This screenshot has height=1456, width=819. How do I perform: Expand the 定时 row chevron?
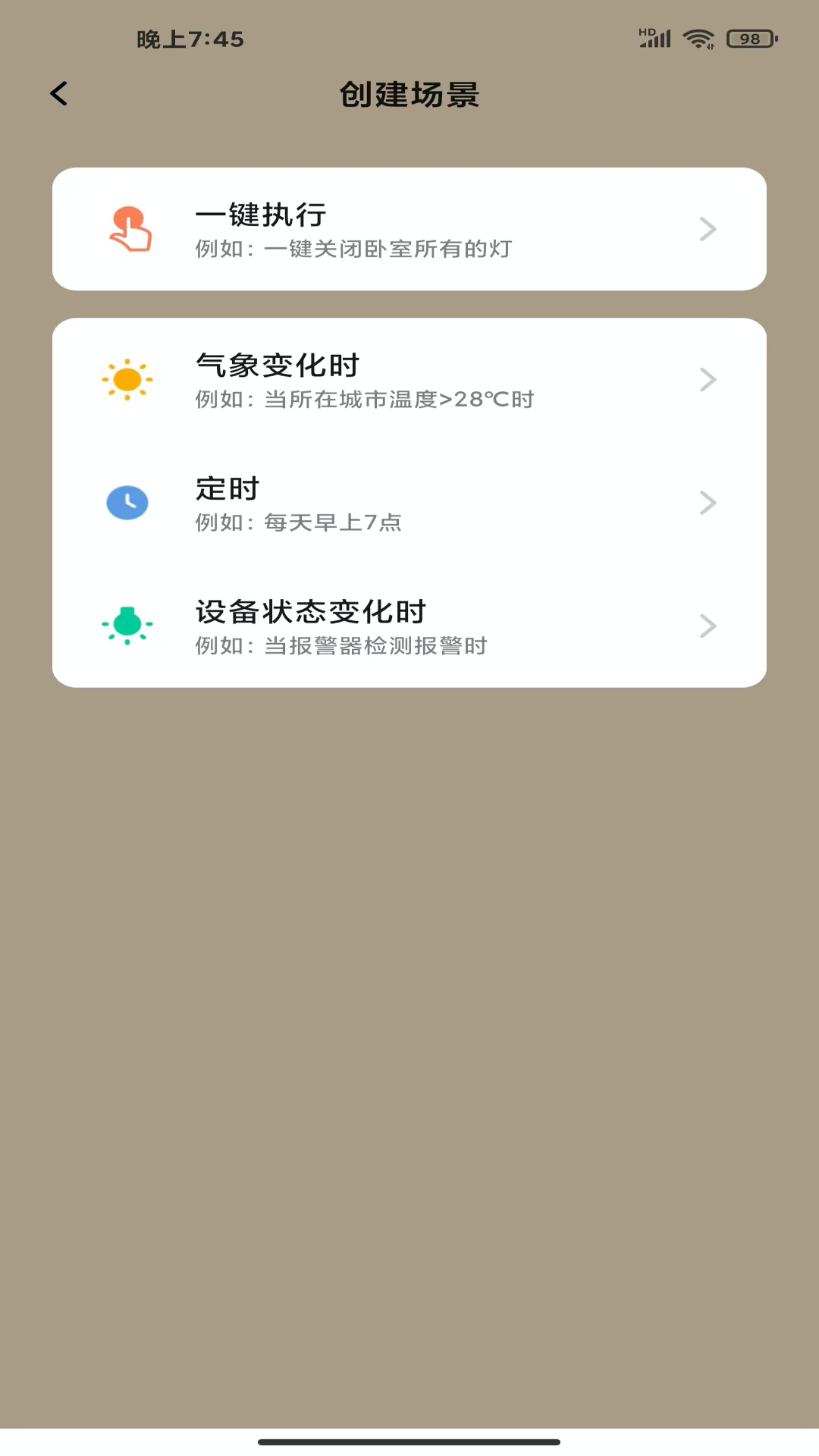point(708,503)
